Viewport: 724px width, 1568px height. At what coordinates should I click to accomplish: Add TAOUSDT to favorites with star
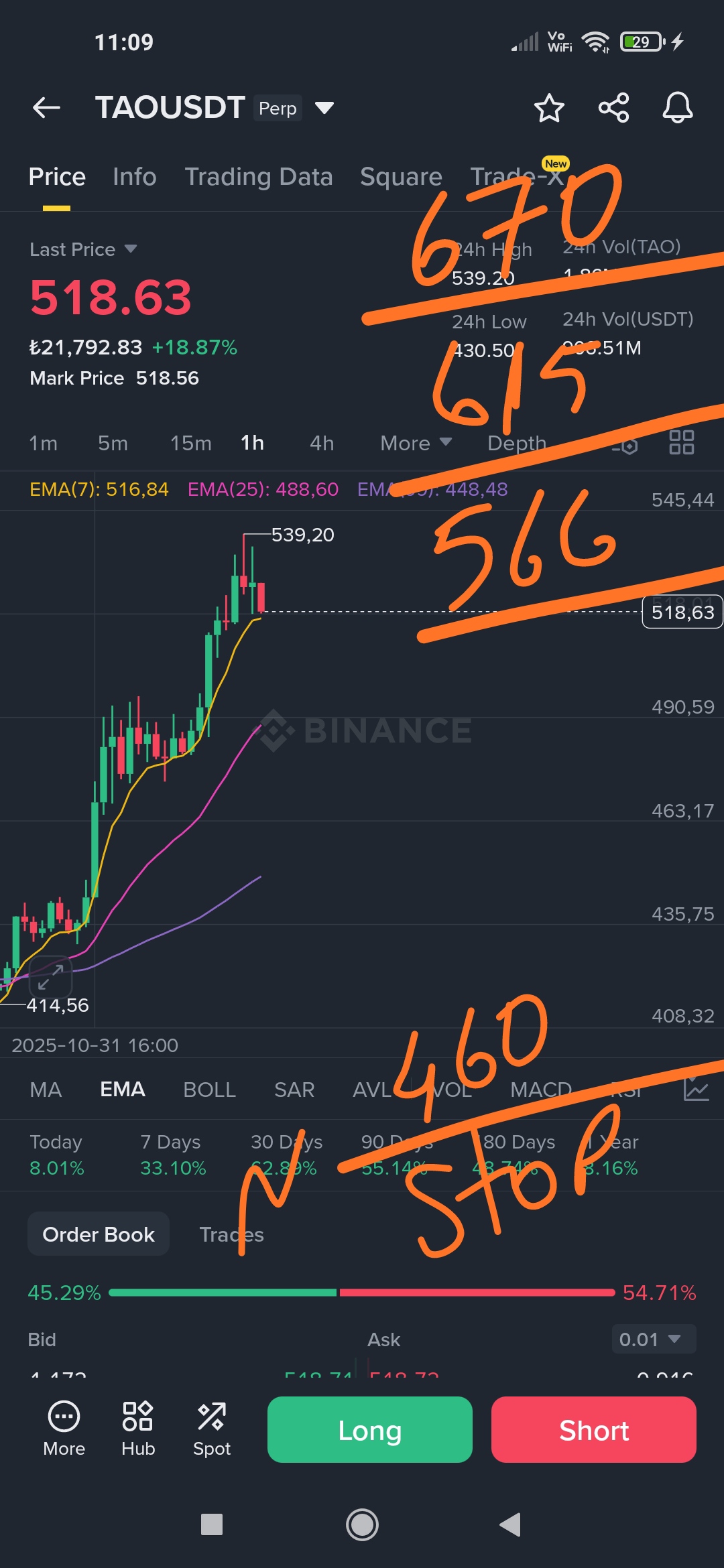(x=549, y=108)
